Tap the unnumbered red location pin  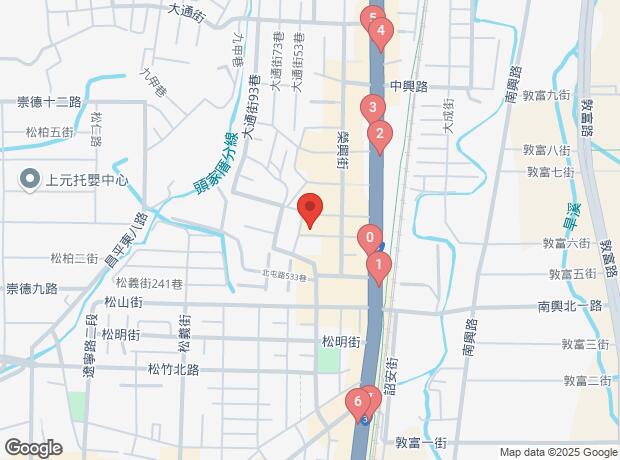coord(310,209)
